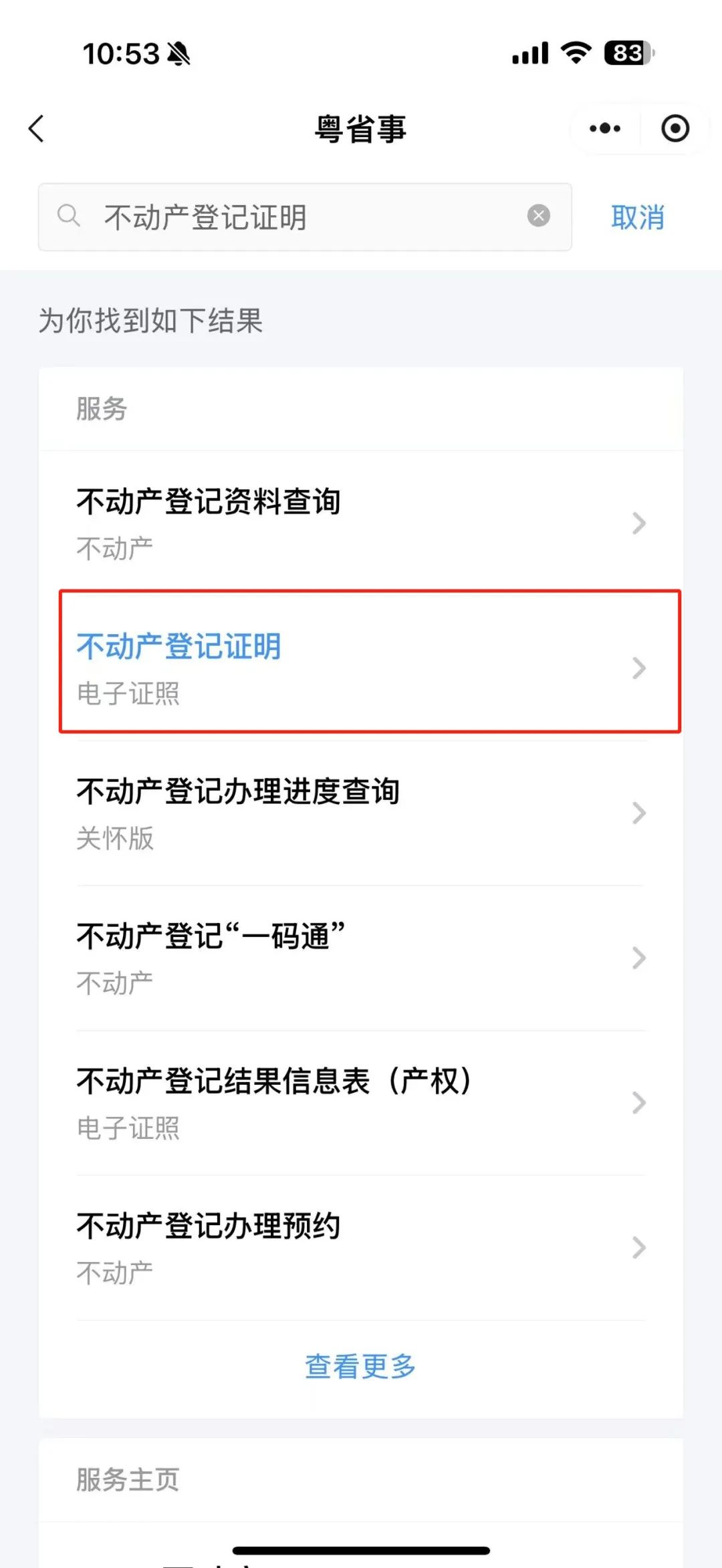Tap the circular capsule button beside •••

tap(675, 128)
